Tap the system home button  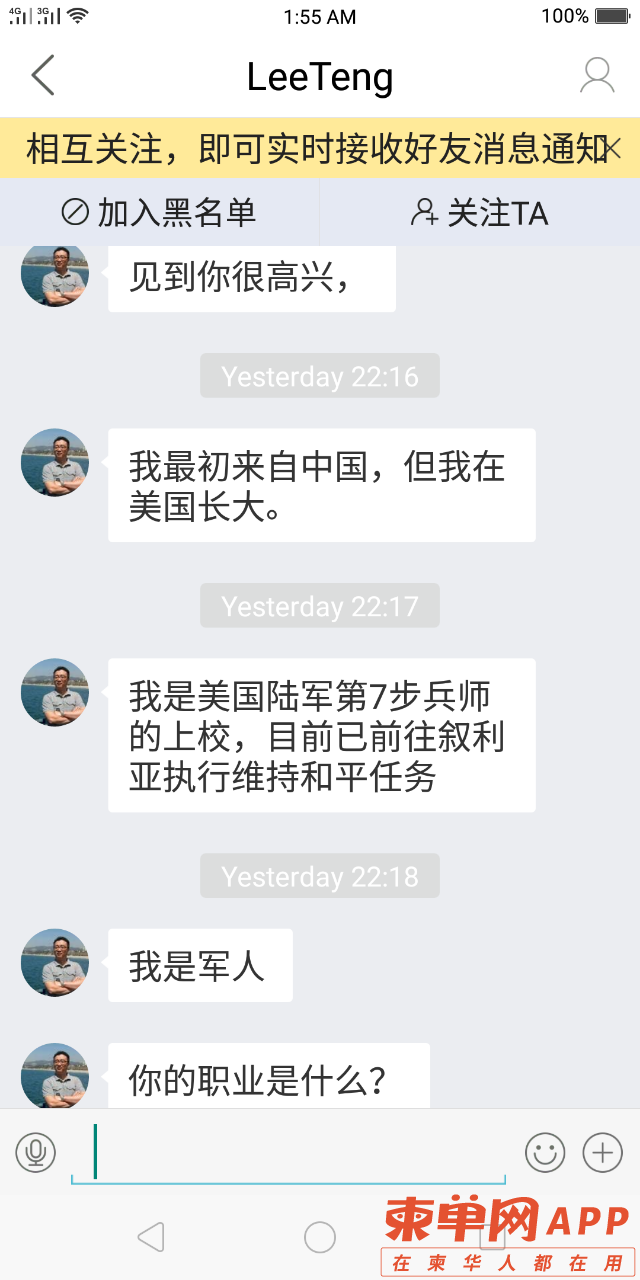tap(320, 1237)
